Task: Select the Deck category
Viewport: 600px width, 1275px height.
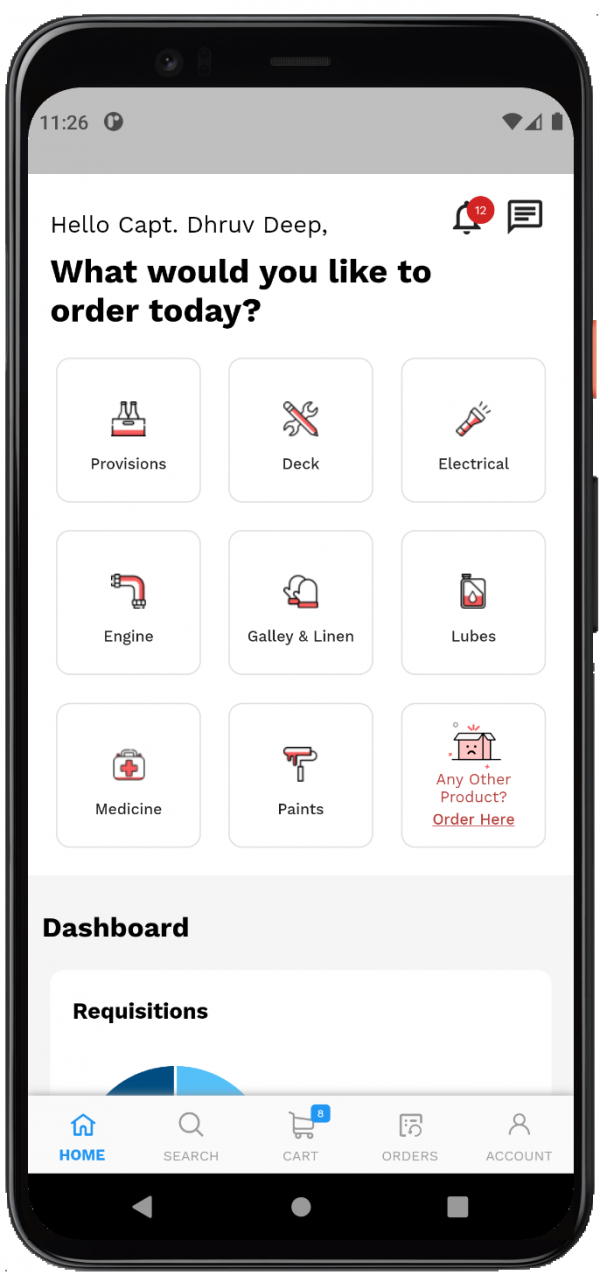Action: [x=301, y=430]
